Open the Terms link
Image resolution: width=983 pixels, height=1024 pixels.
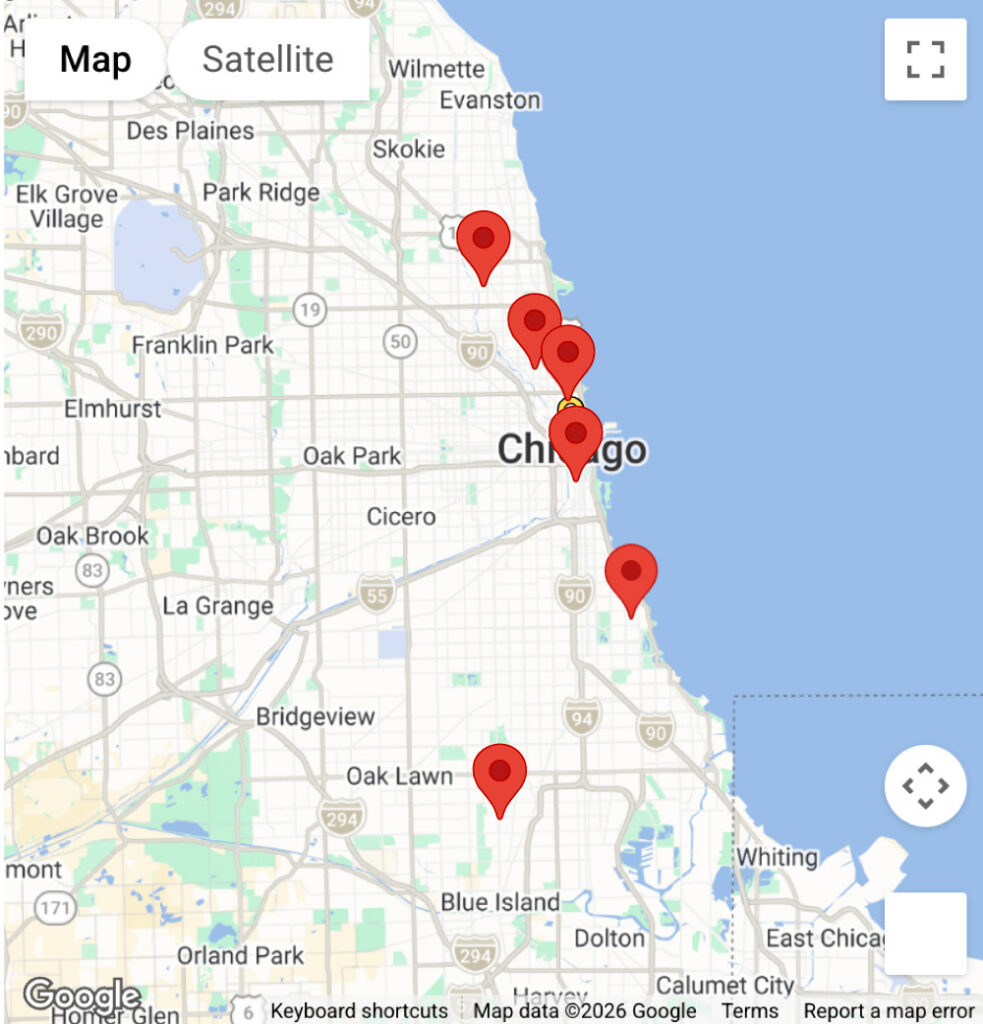coord(750,1010)
